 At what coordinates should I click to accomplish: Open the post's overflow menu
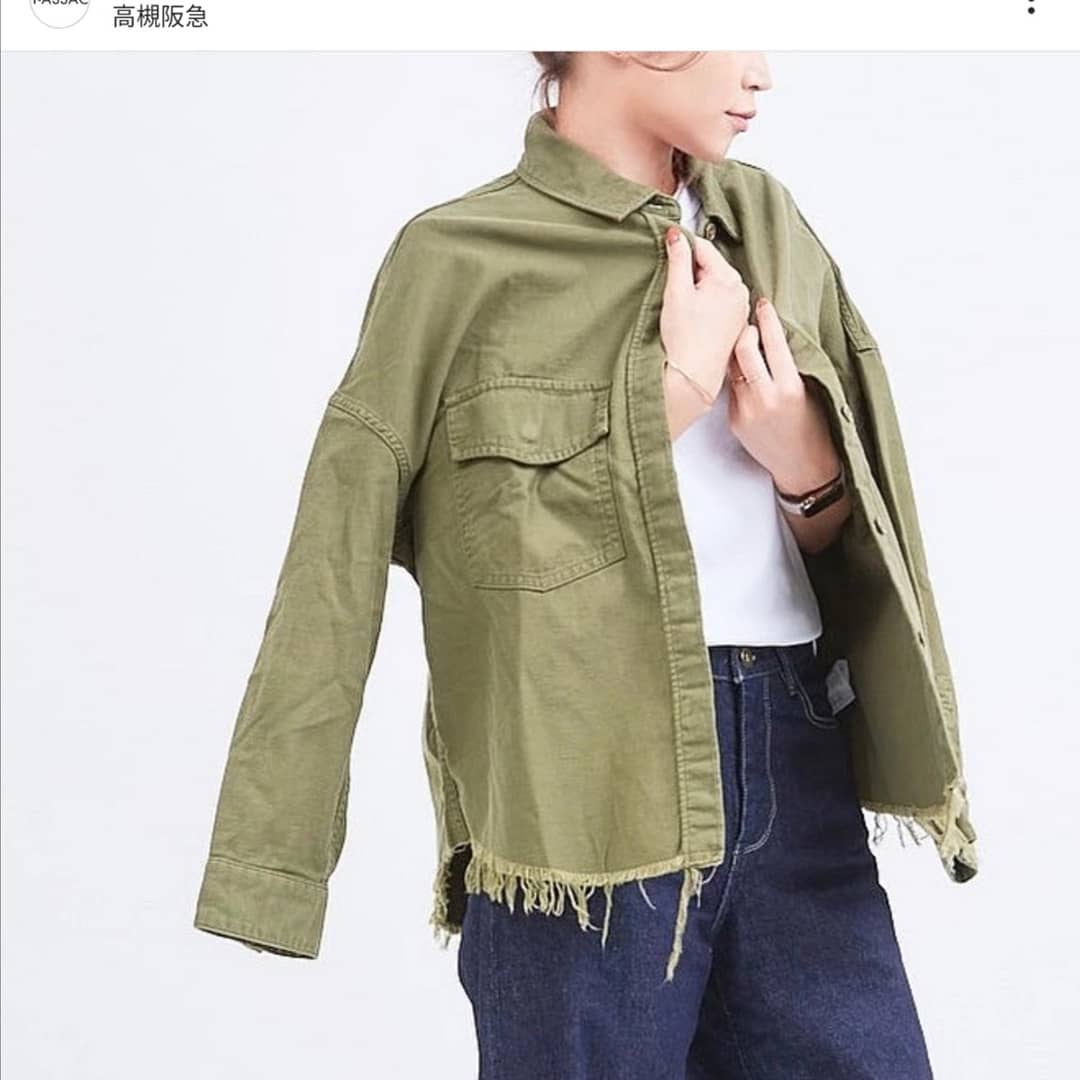1031,7
